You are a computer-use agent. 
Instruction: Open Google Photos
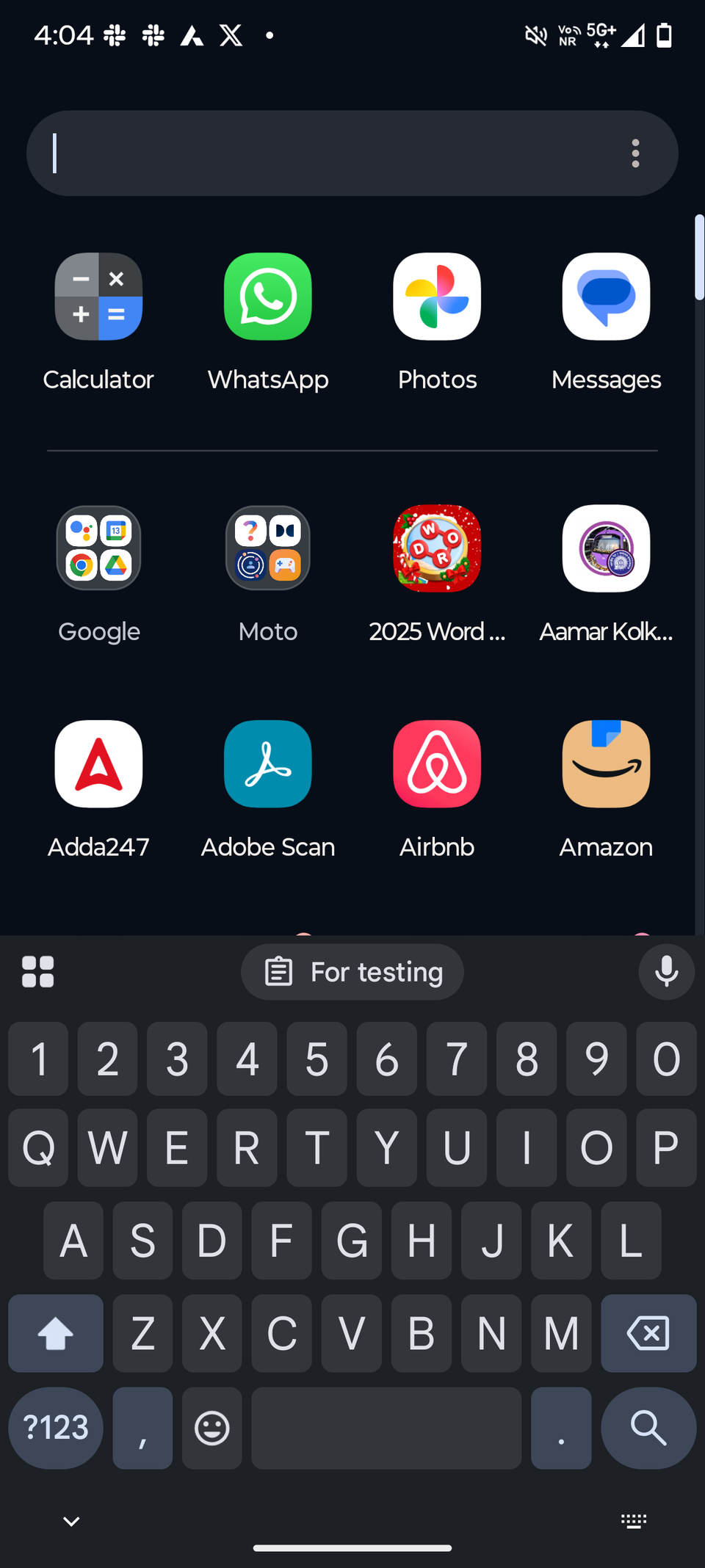pos(436,297)
